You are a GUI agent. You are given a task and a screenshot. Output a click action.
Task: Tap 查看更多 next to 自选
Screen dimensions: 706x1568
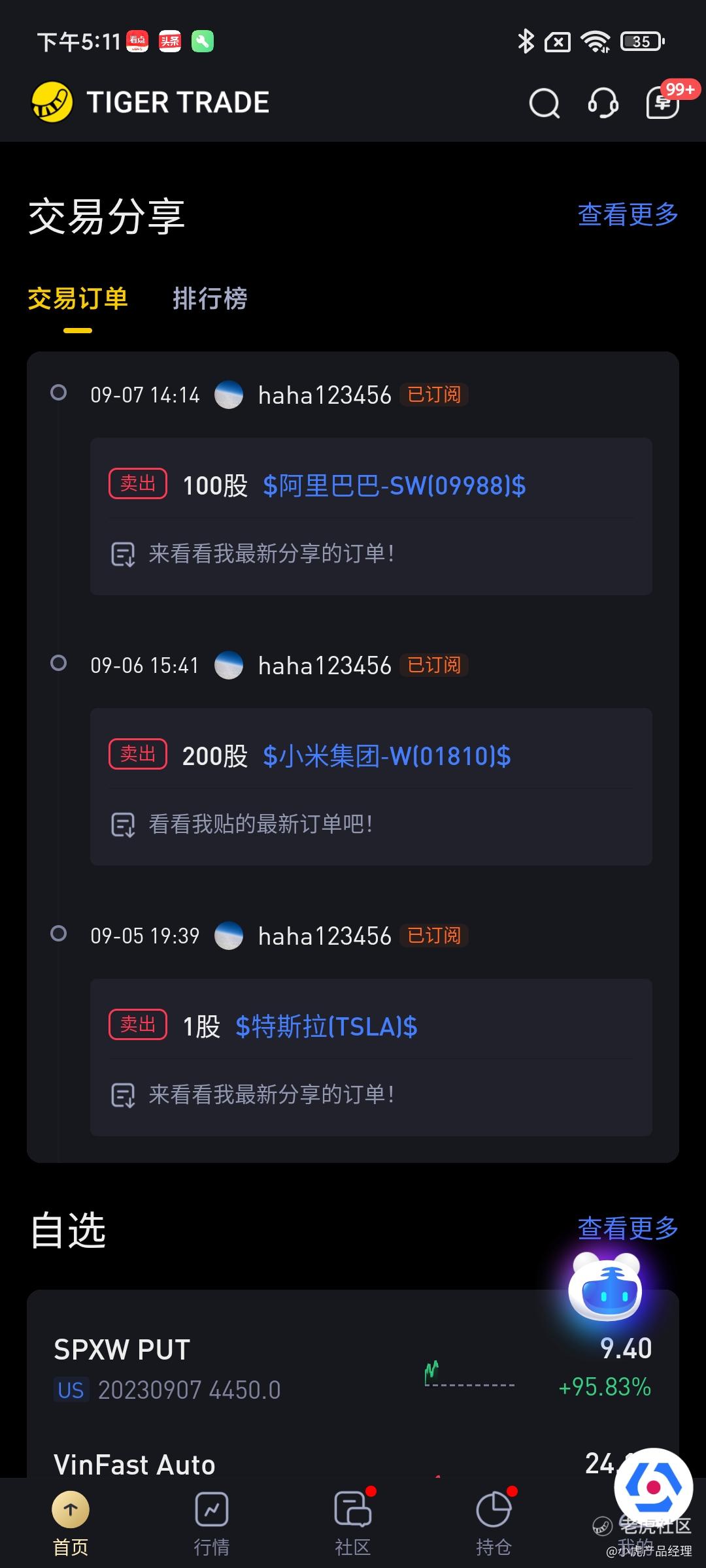[628, 1228]
